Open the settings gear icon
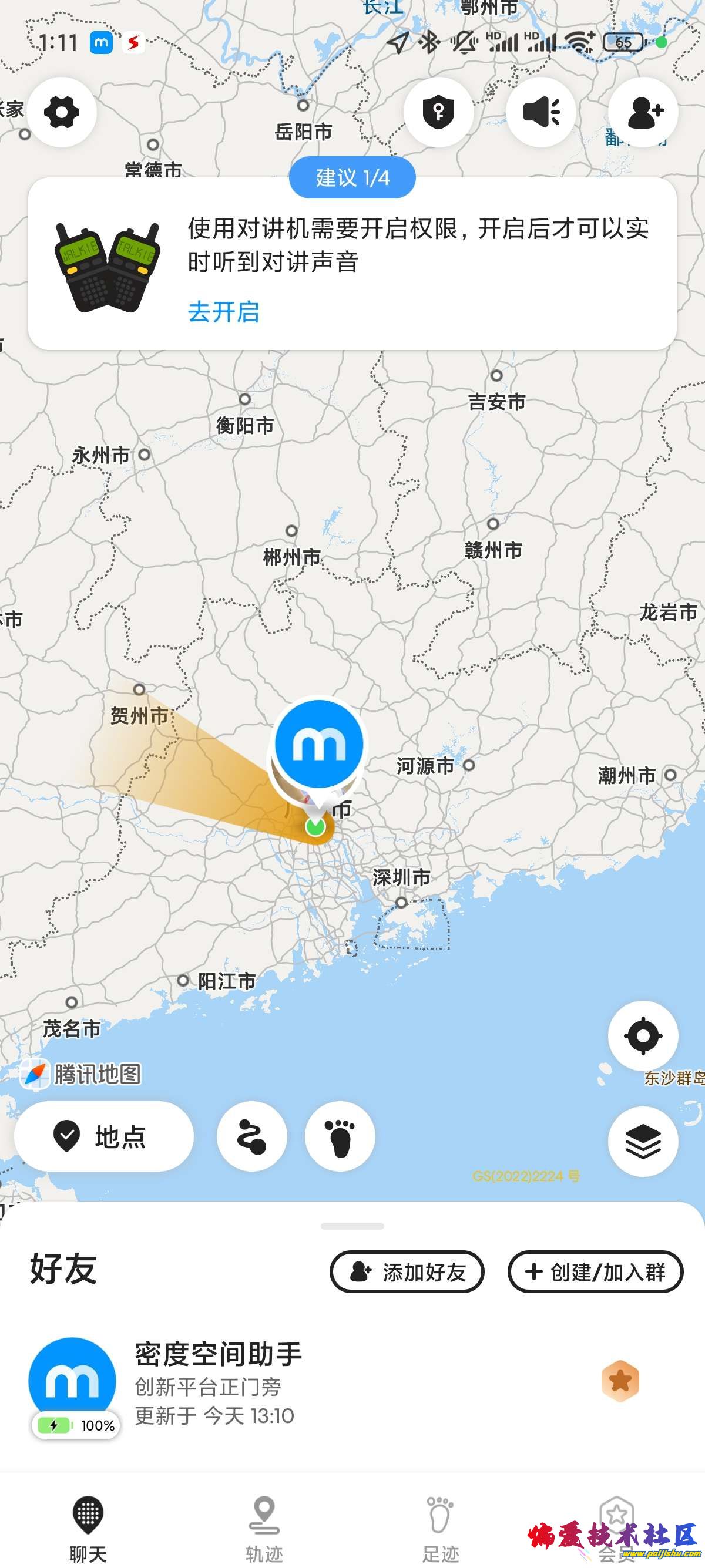 [62, 112]
